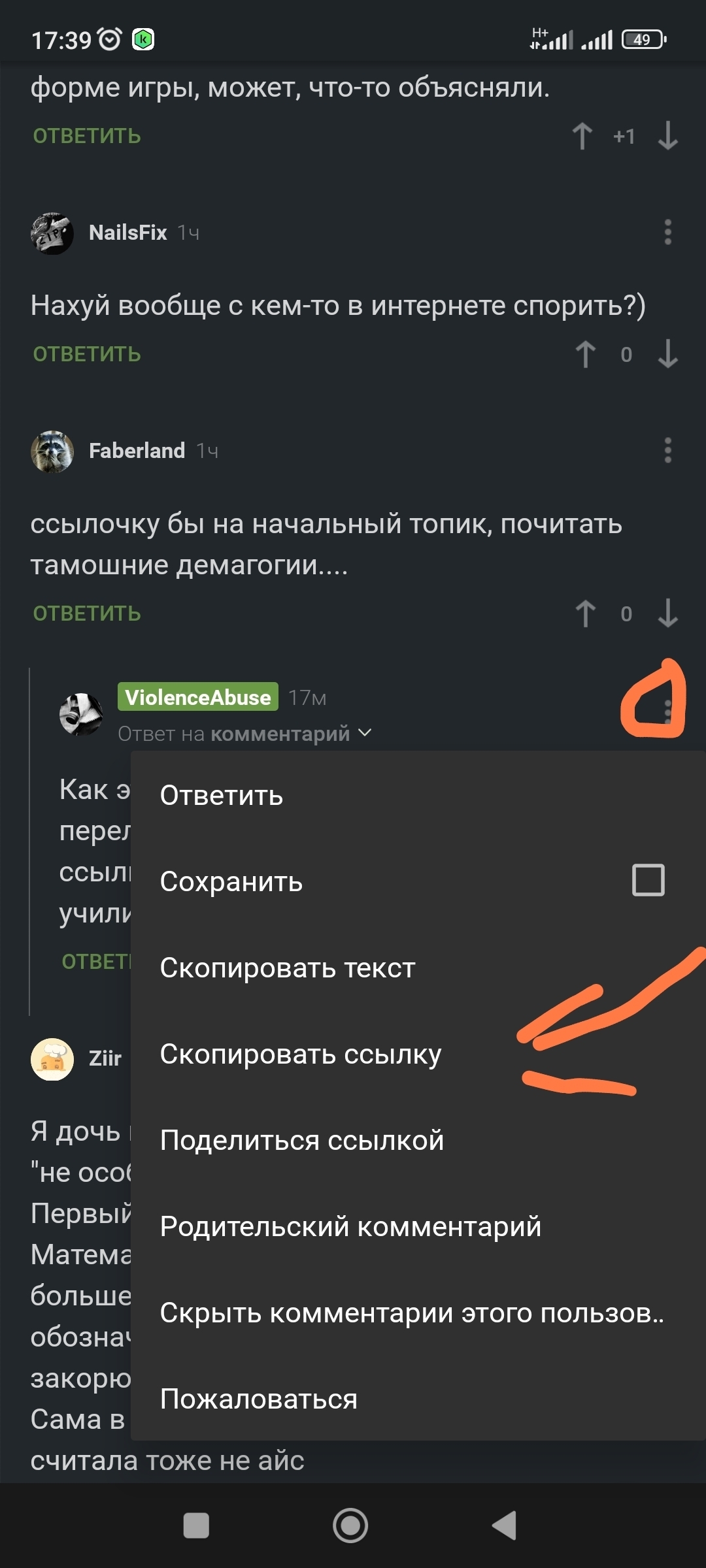Go back with the system back button
Screen dimensions: 706x1568
coord(504,1526)
